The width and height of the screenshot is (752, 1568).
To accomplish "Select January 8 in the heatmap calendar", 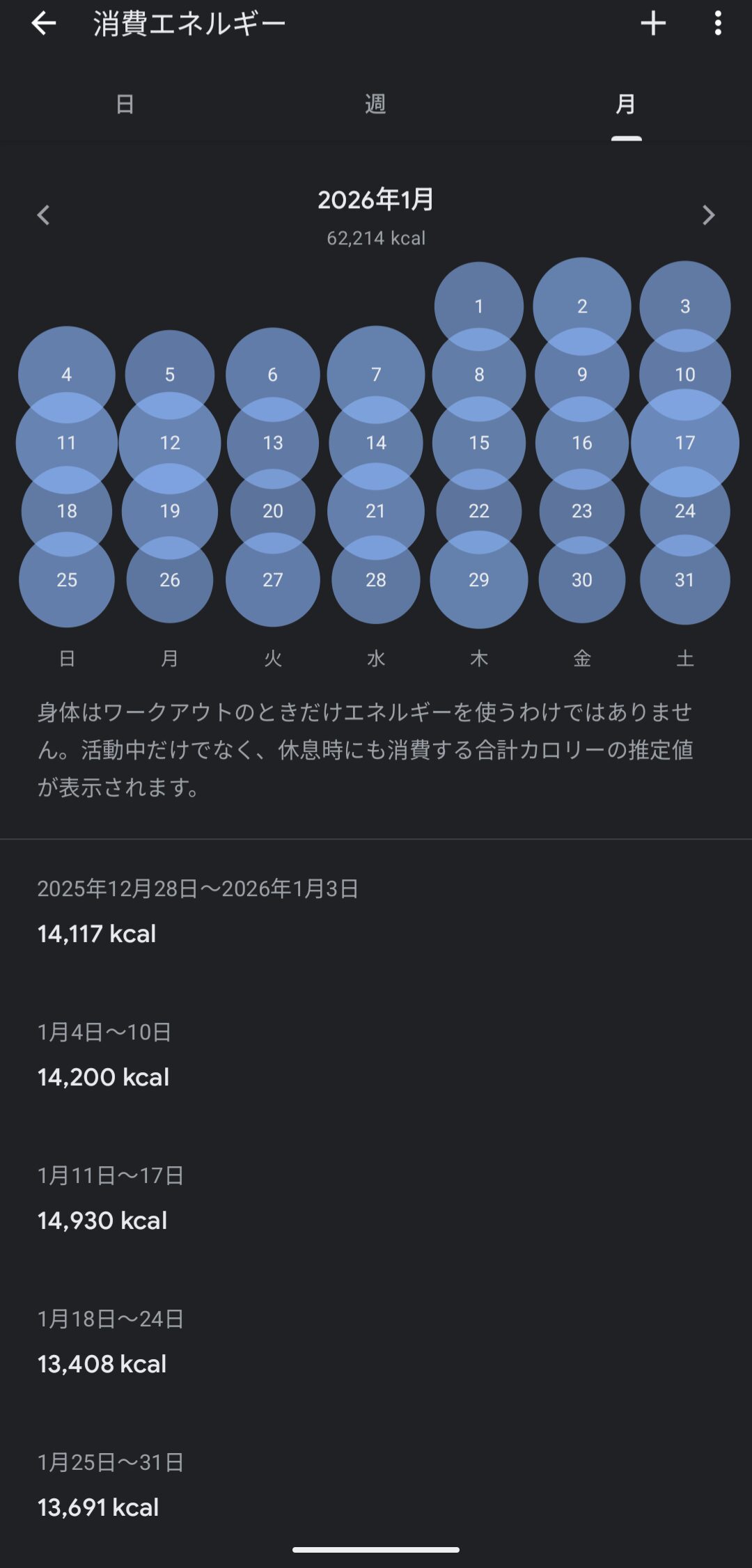I will click(478, 374).
